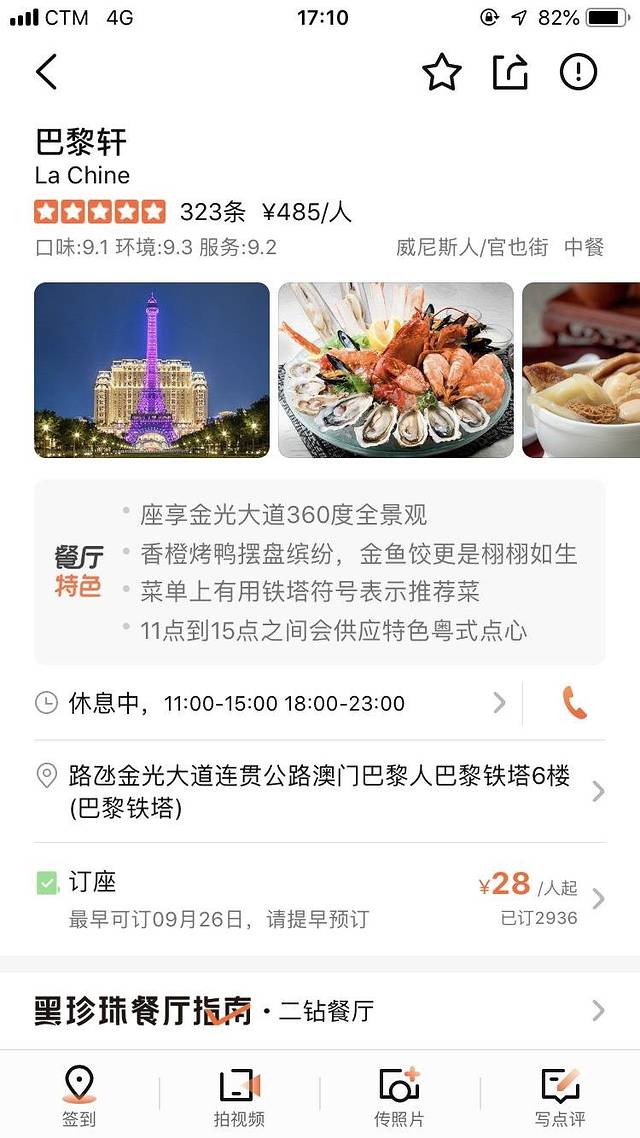Open the soup dish photo
Viewport: 640px width, 1138px height.
(x=581, y=370)
